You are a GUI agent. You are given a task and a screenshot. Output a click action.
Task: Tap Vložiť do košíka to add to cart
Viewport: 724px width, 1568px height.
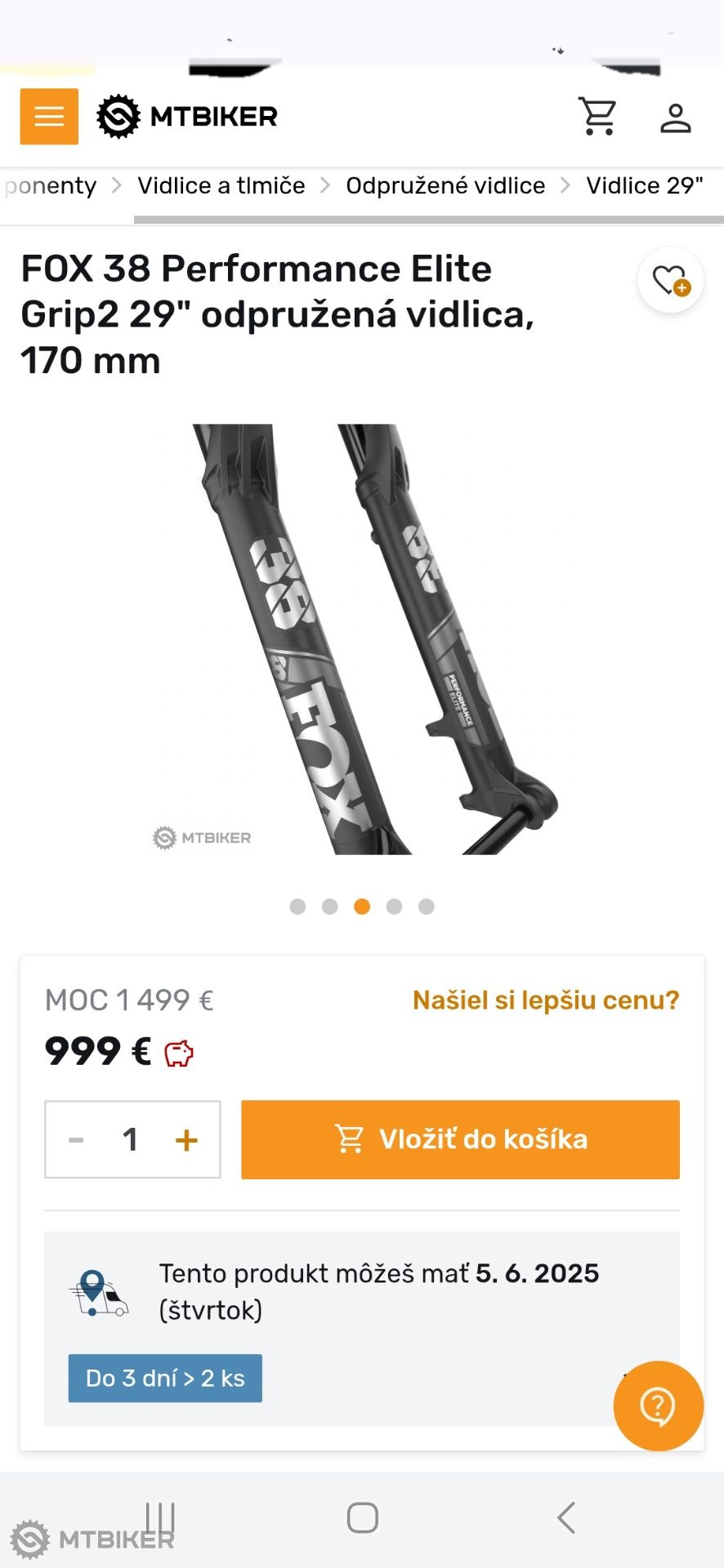click(460, 1139)
